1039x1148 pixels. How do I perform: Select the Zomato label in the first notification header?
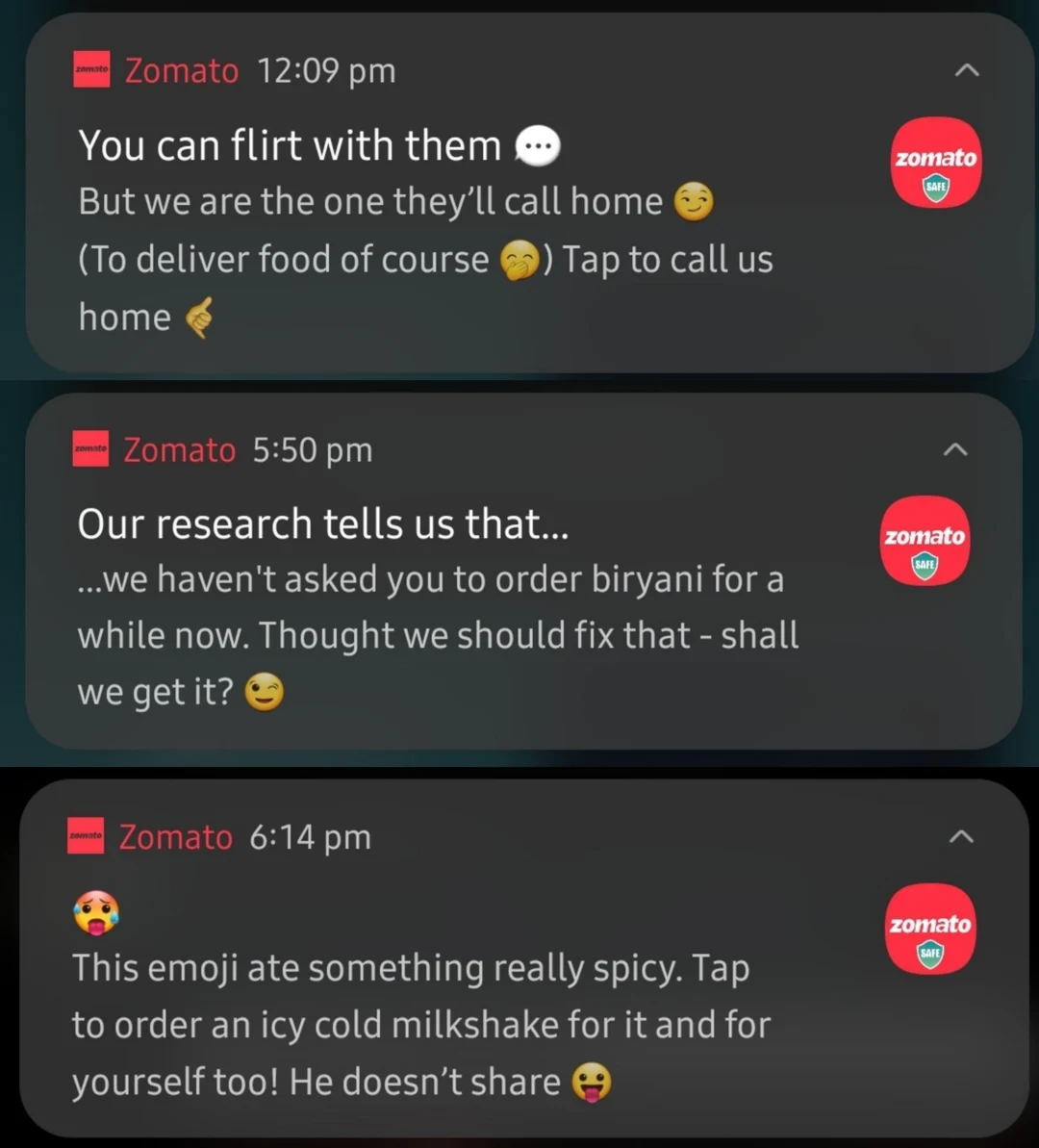pos(181,68)
